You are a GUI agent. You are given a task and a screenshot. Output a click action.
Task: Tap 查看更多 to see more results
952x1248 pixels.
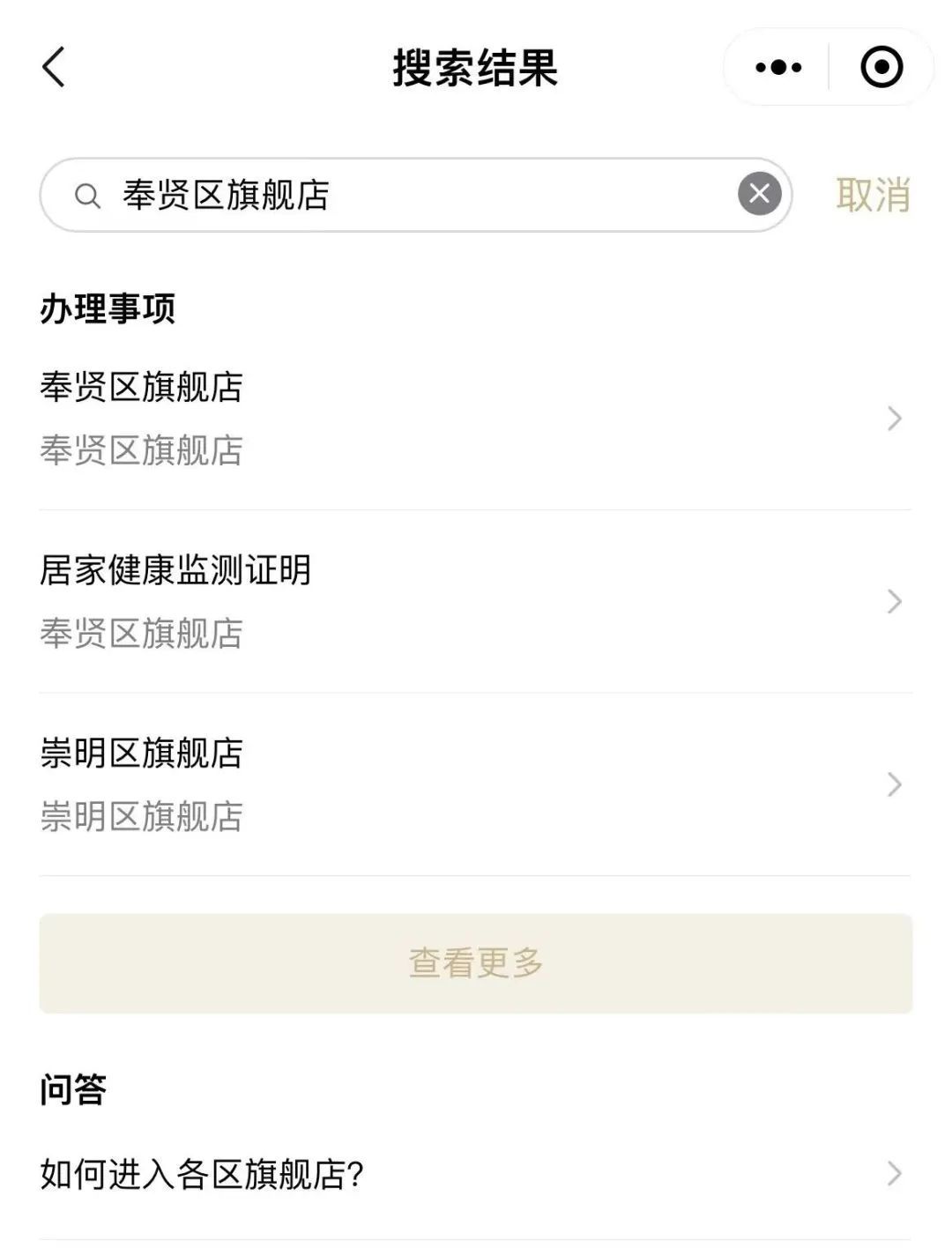point(475,963)
